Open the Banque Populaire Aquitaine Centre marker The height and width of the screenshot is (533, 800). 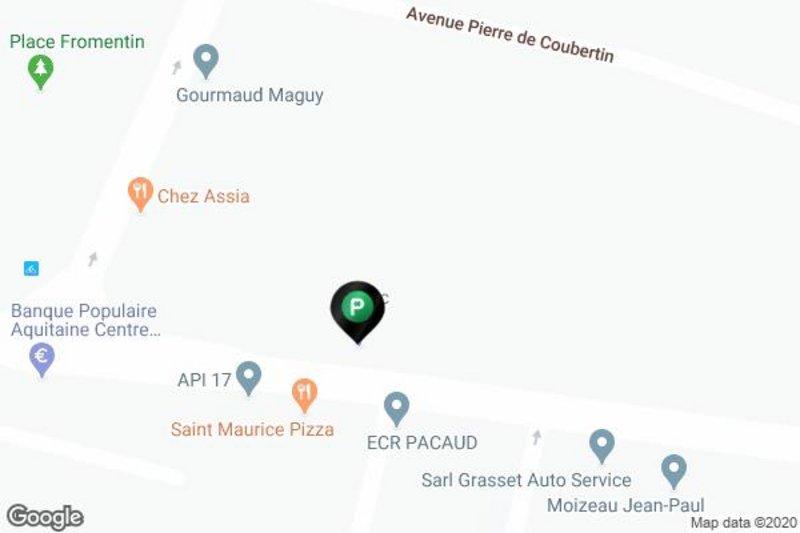[41, 357]
